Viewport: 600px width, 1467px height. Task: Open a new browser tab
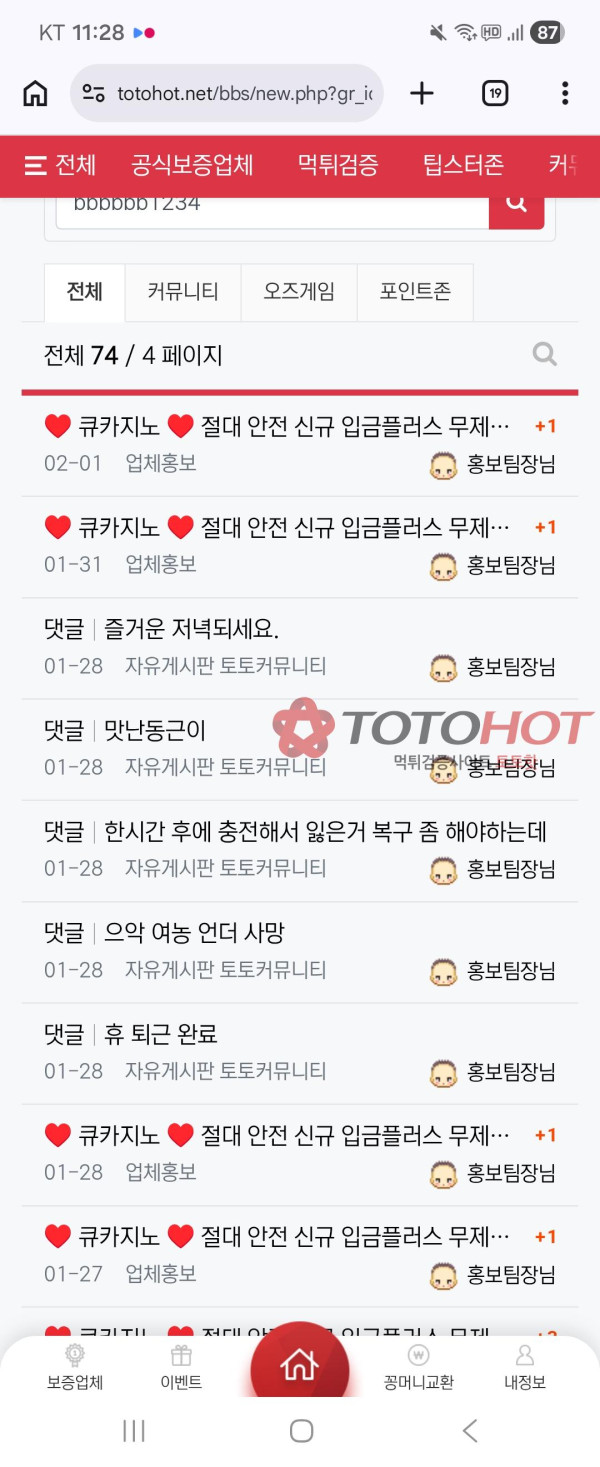tap(422, 94)
